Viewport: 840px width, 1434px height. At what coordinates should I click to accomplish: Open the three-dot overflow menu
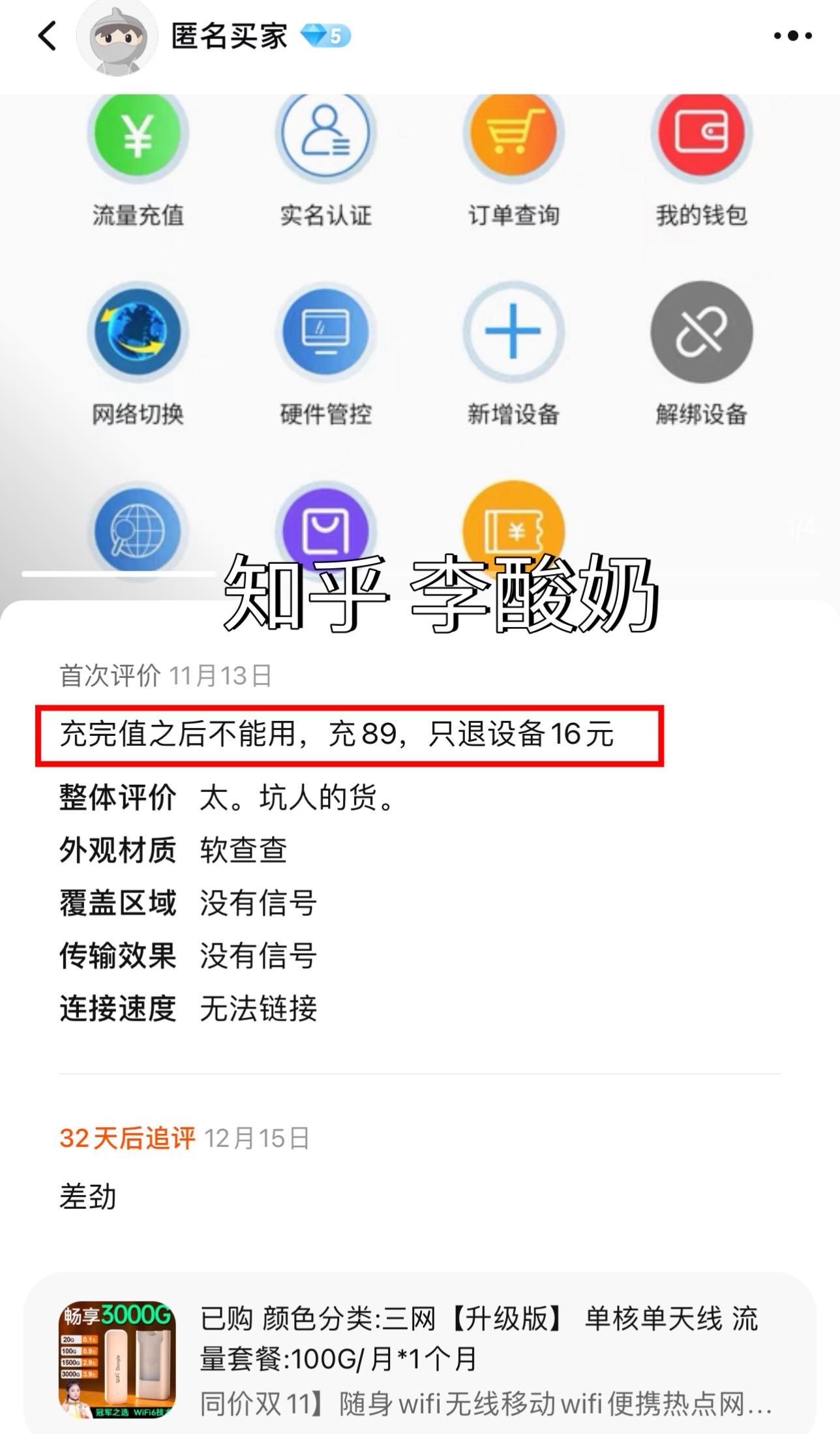coord(792,36)
